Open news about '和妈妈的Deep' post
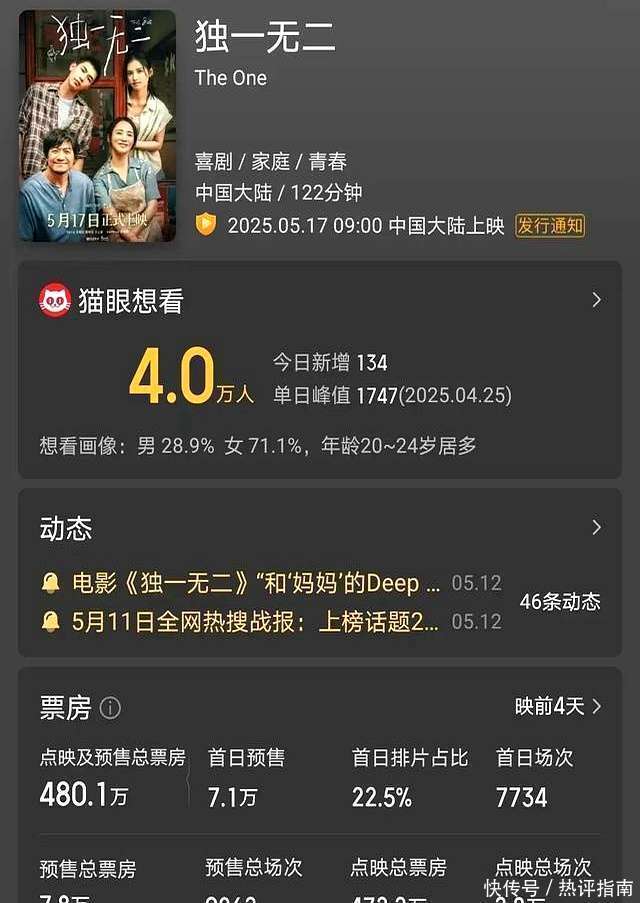This screenshot has width=640, height=903. tap(257, 583)
